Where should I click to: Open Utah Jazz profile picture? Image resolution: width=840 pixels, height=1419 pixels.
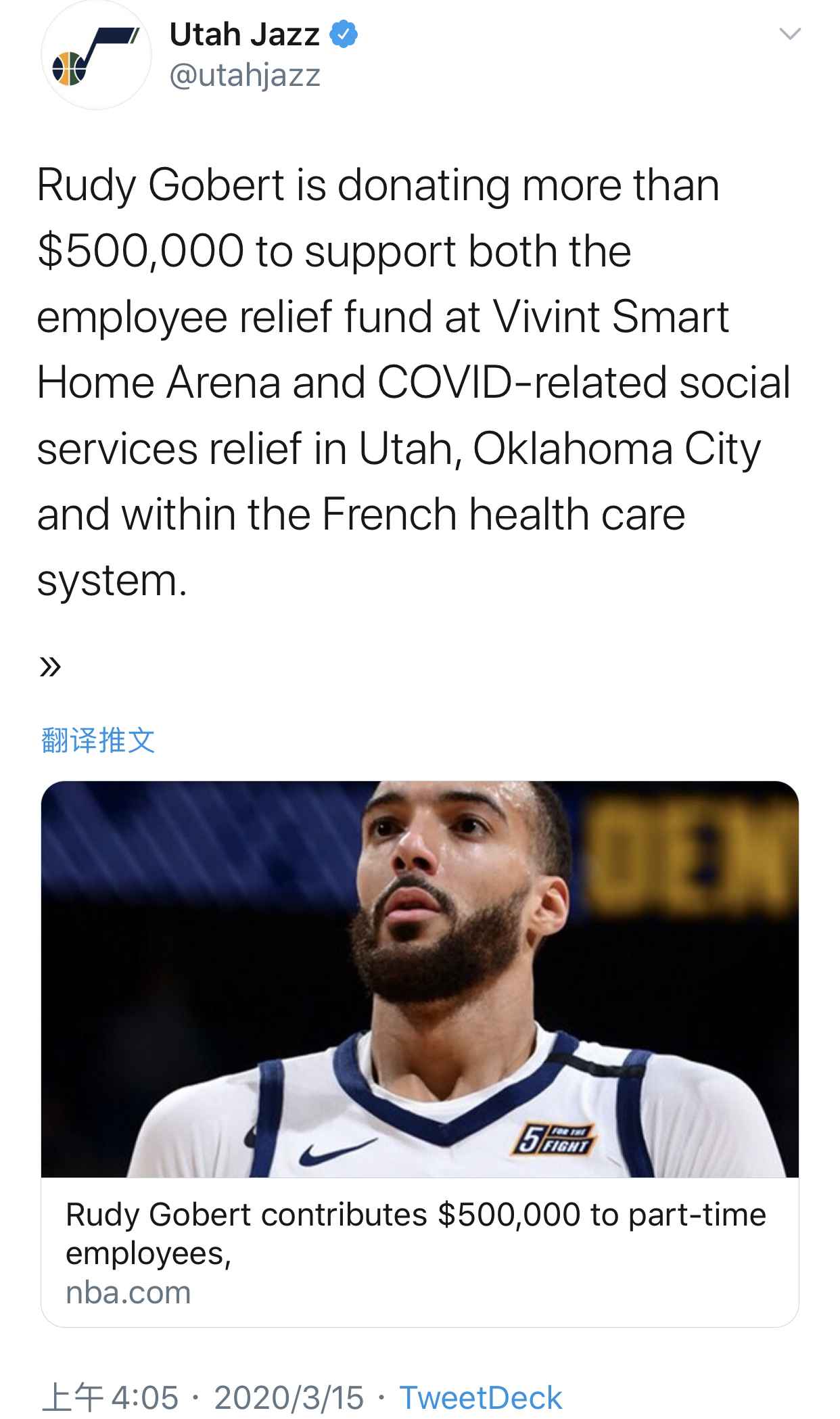click(x=95, y=55)
